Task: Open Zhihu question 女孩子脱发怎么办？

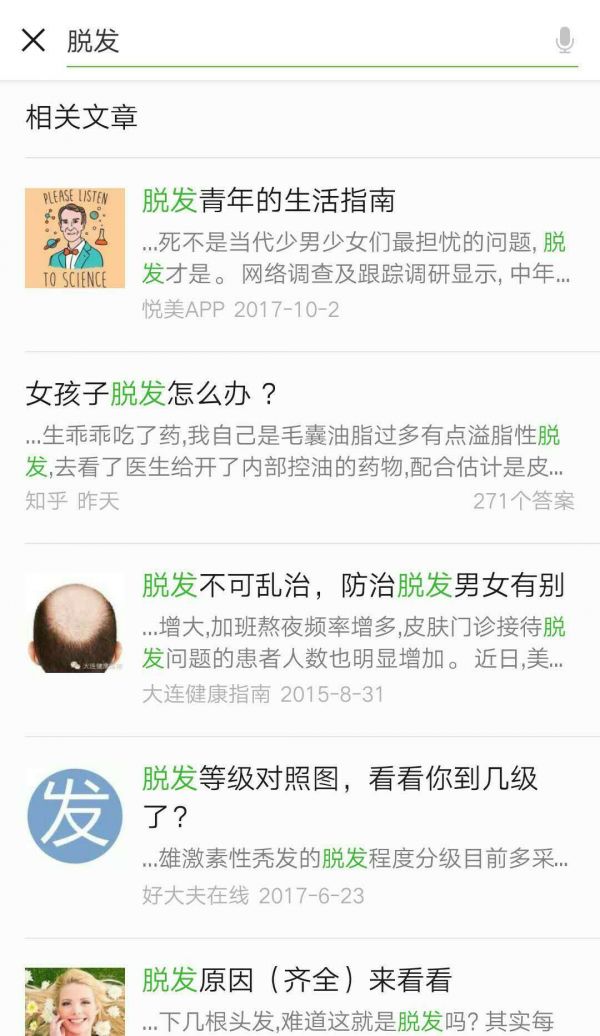Action: point(150,394)
